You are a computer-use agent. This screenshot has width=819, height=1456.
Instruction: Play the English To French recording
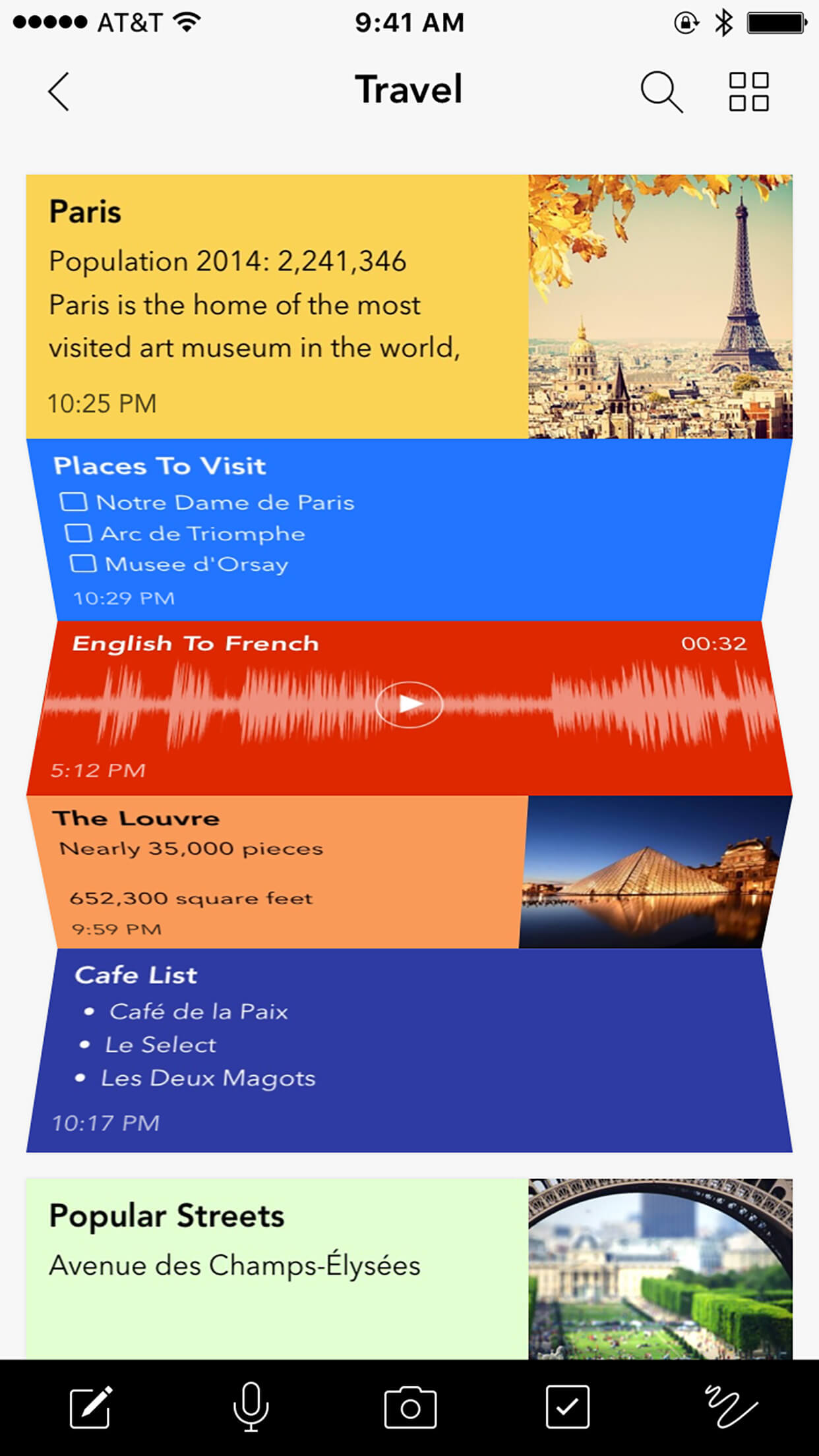pyautogui.click(x=409, y=705)
